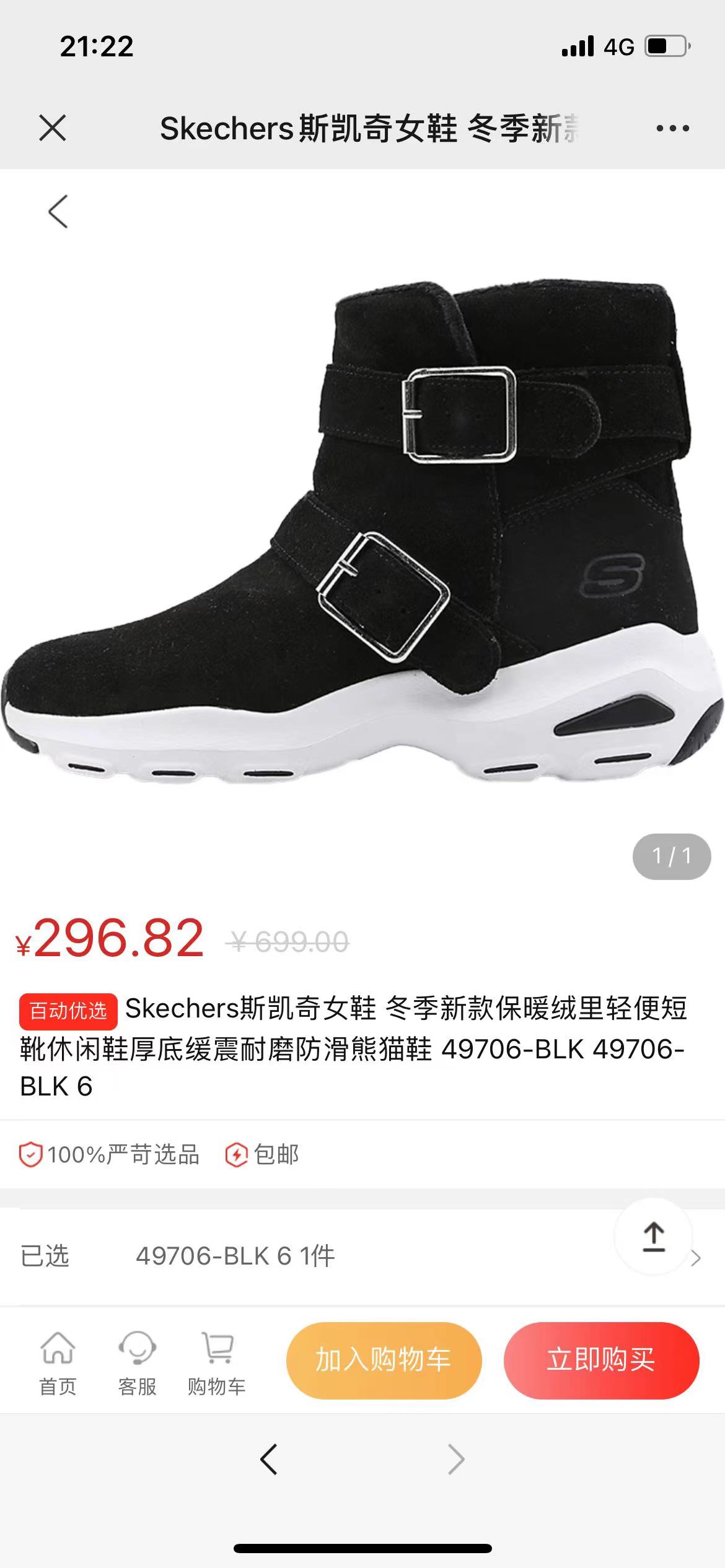
Task: Go back using arrow above product image
Action: tap(58, 212)
